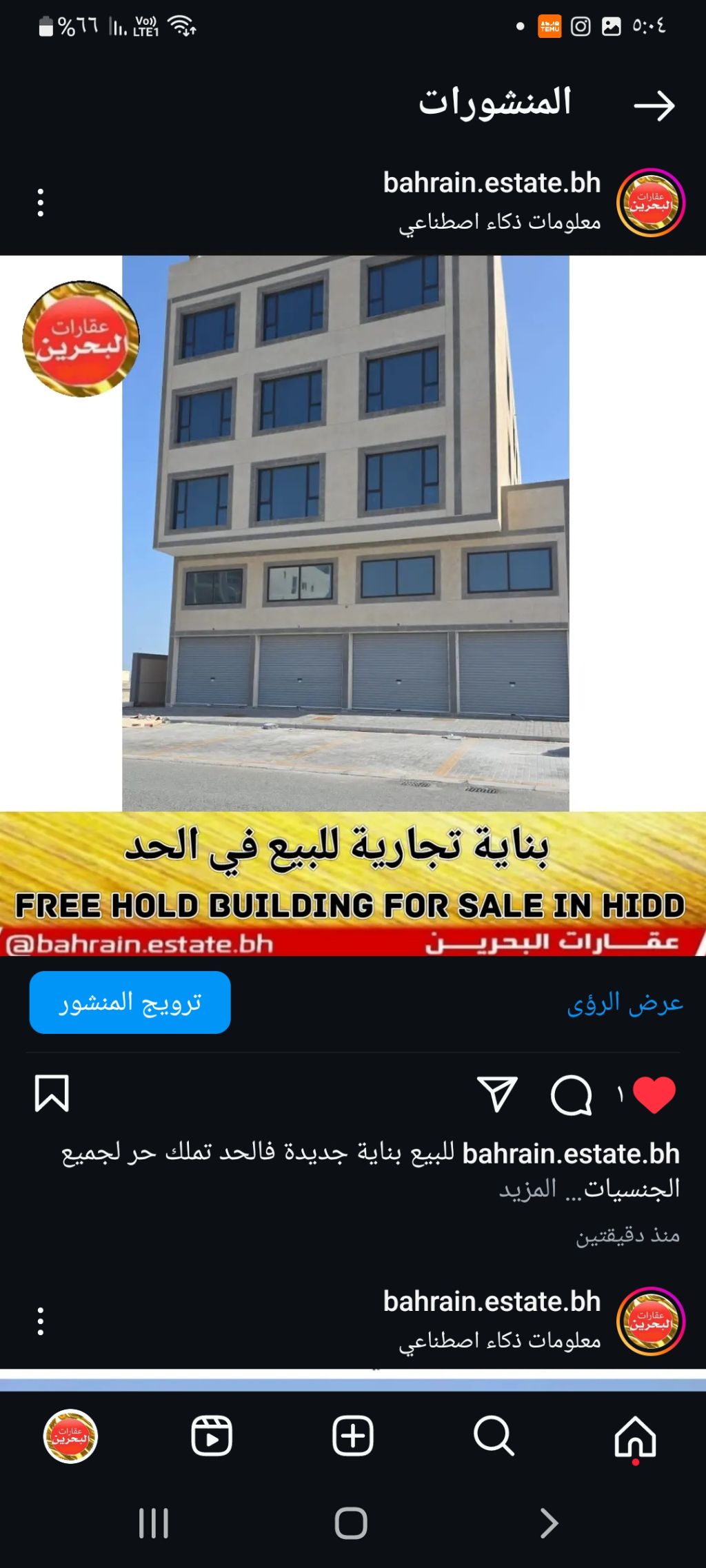Switch to the Reels tab
Image resolution: width=706 pixels, height=1568 pixels.
tap(212, 1436)
